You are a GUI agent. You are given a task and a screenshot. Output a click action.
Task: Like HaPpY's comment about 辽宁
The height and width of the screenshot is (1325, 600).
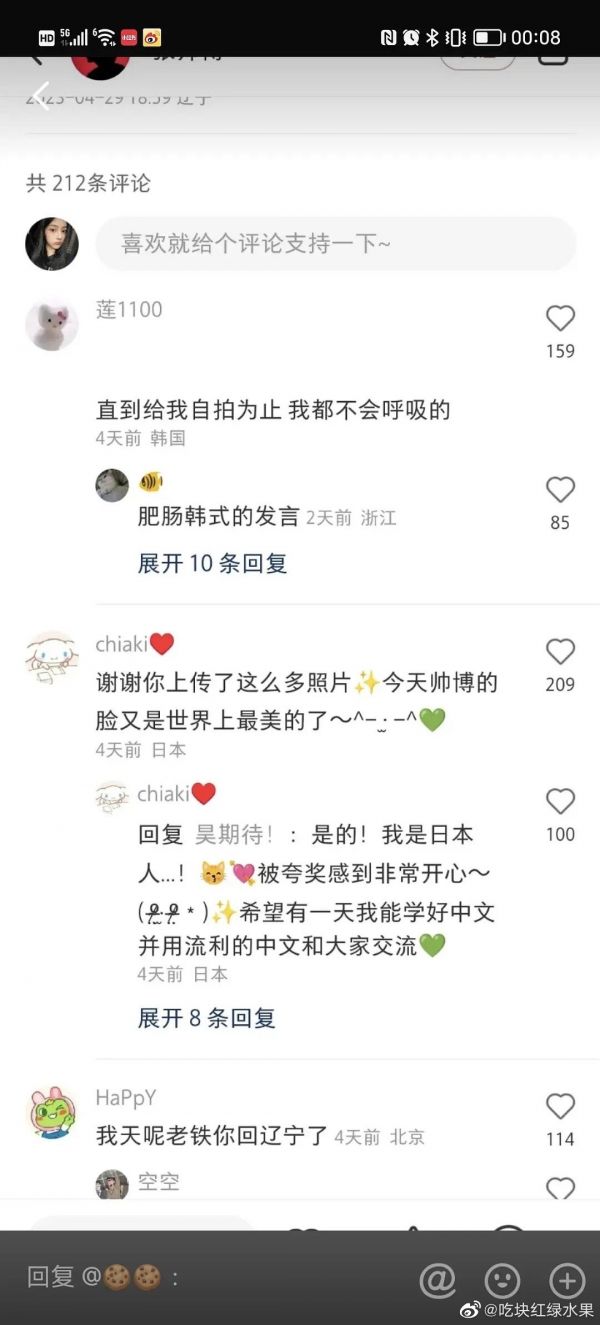(x=560, y=1106)
